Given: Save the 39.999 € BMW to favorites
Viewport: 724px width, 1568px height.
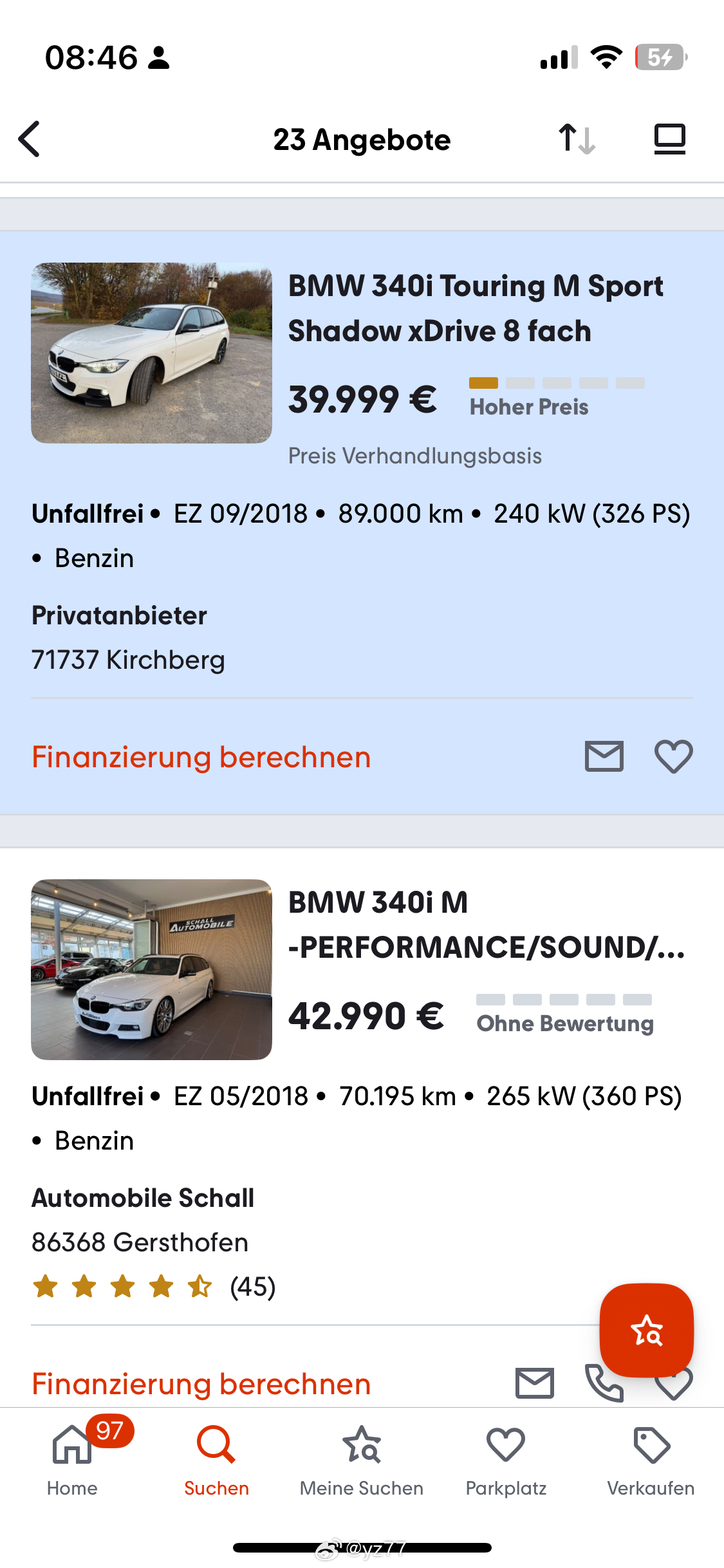Looking at the screenshot, I should coord(673,756).
